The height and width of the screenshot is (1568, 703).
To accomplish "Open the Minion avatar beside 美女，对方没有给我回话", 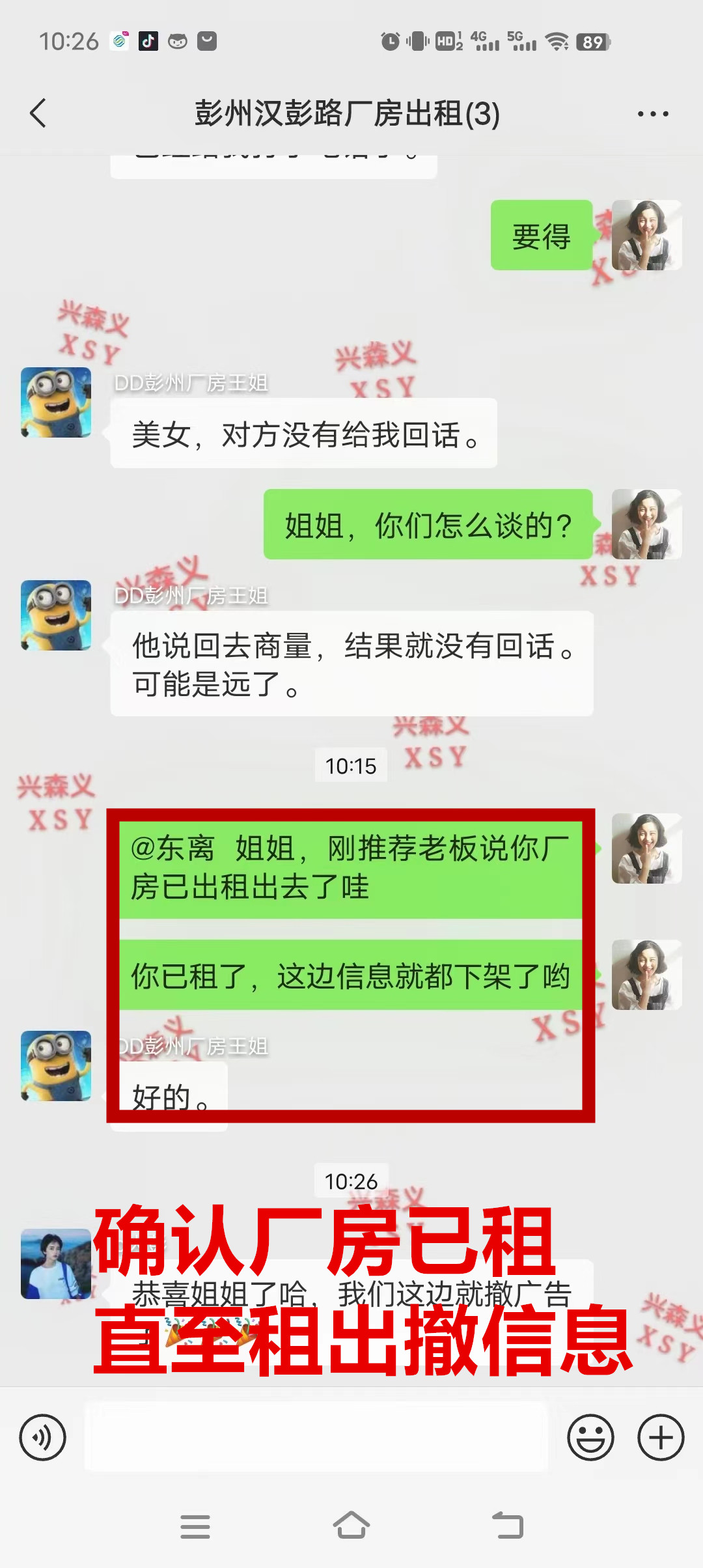I will coord(56,402).
